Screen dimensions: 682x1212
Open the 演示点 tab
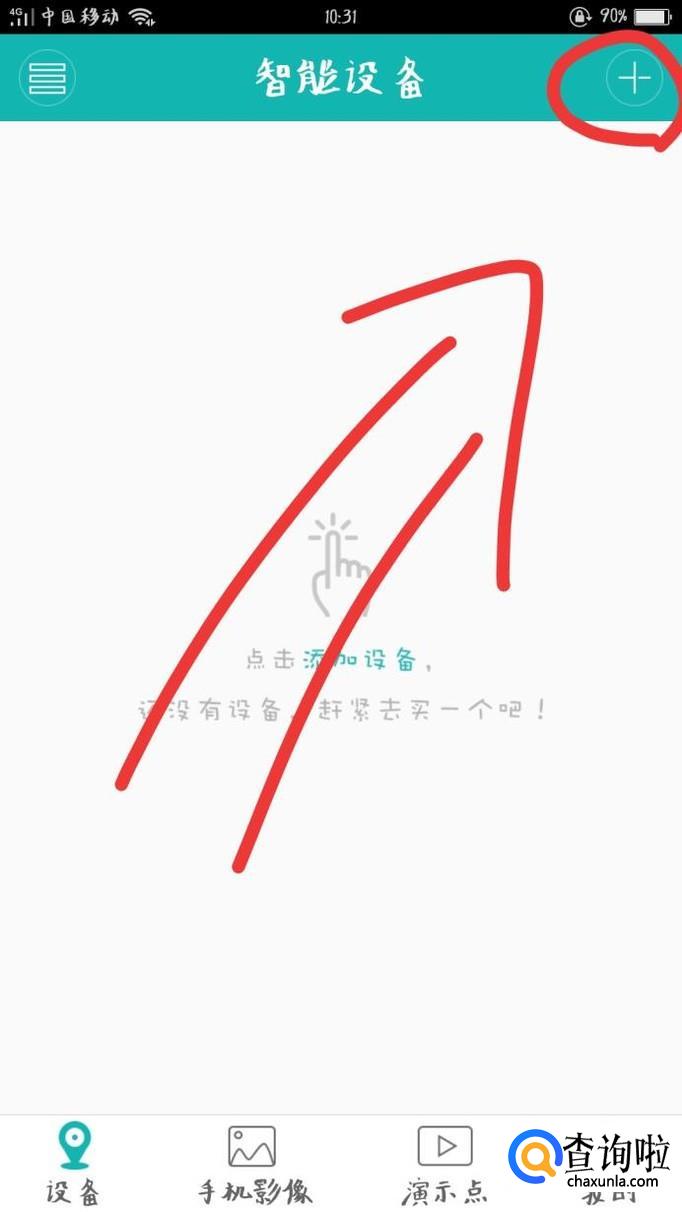445,1163
